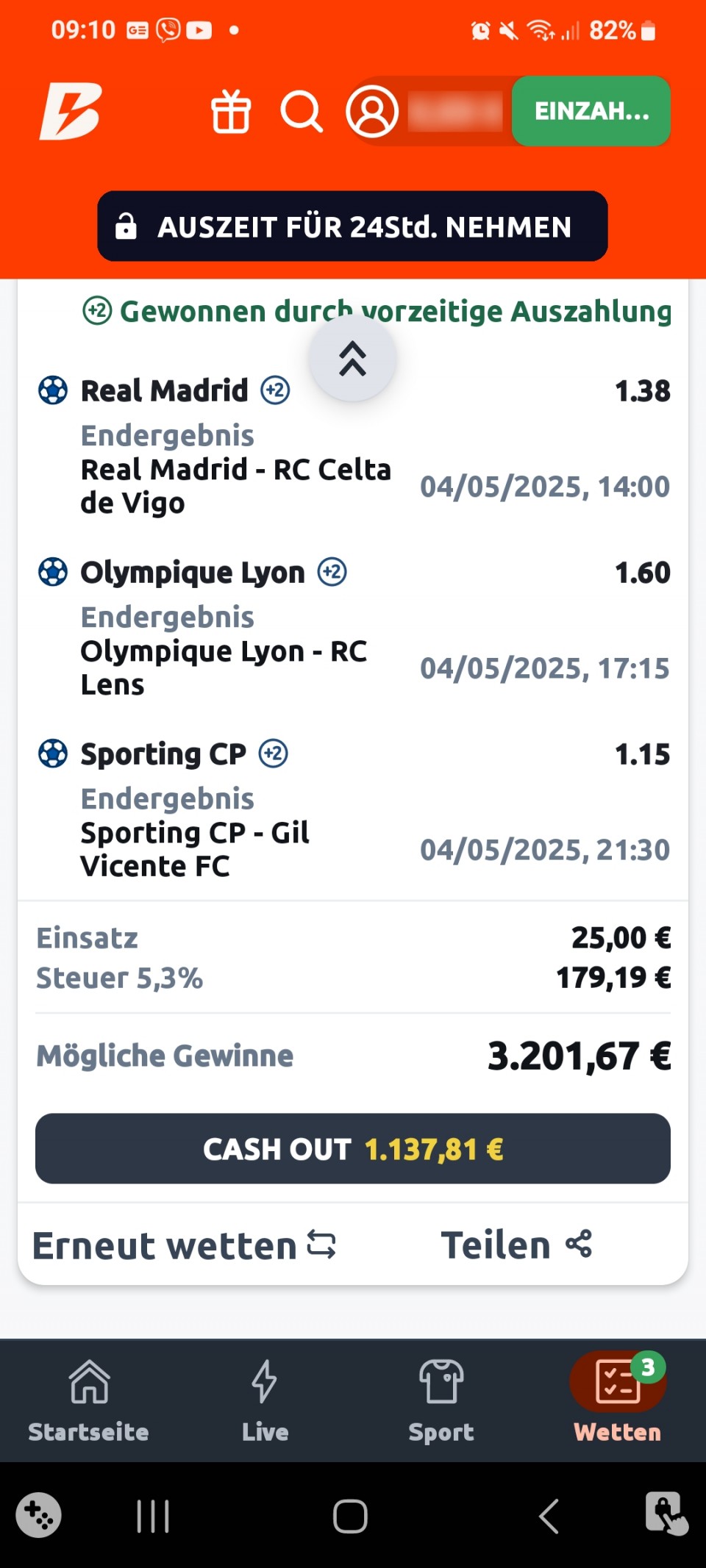
Task: Open the gift bonus icon
Action: pyautogui.click(x=231, y=112)
